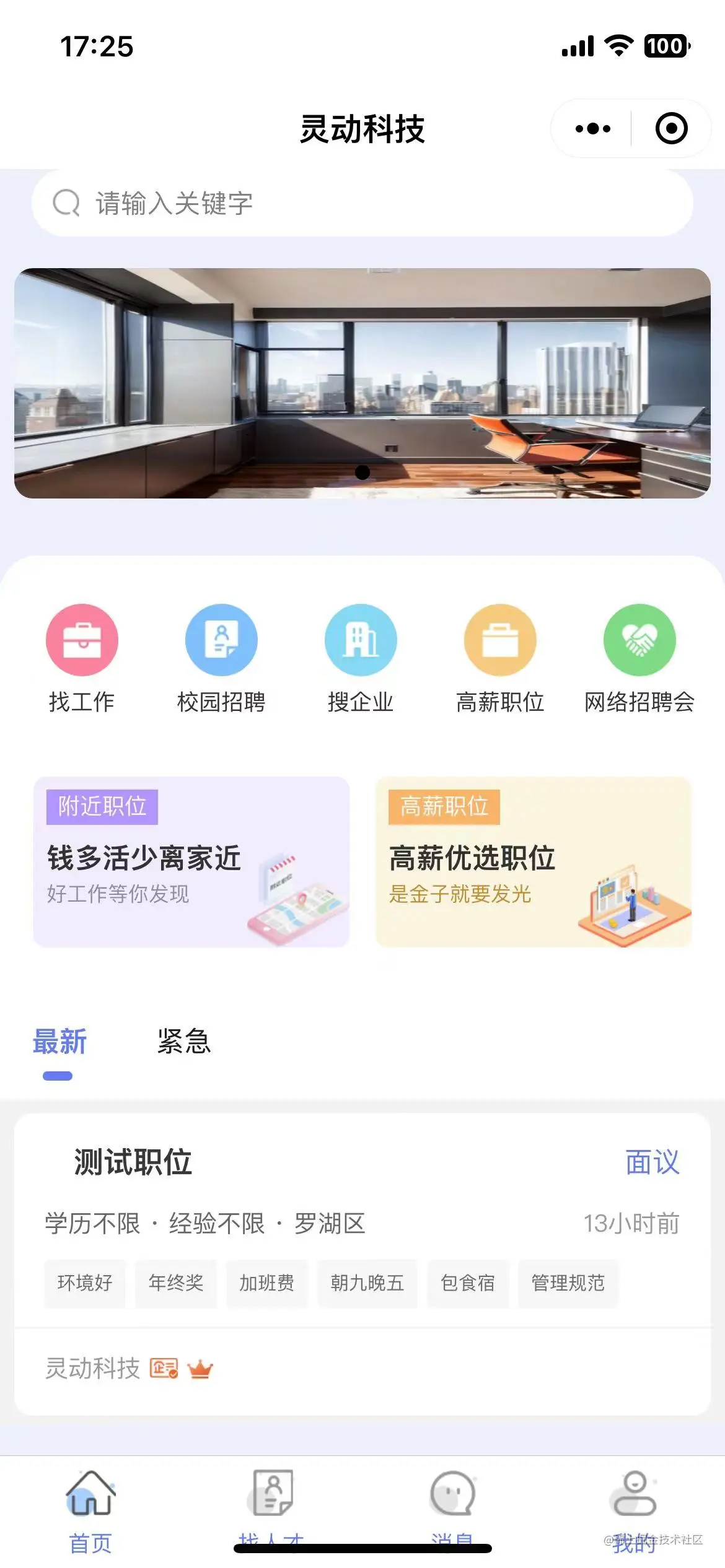Open the mini program more options menu

[592, 129]
